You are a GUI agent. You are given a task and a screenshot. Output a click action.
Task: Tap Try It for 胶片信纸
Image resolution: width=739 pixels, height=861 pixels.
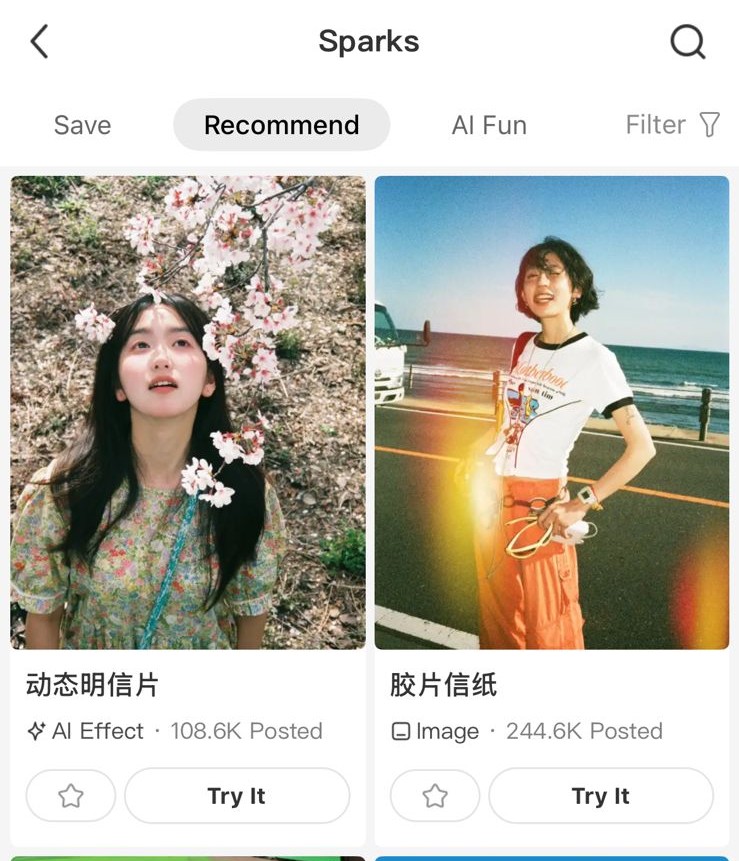click(601, 796)
